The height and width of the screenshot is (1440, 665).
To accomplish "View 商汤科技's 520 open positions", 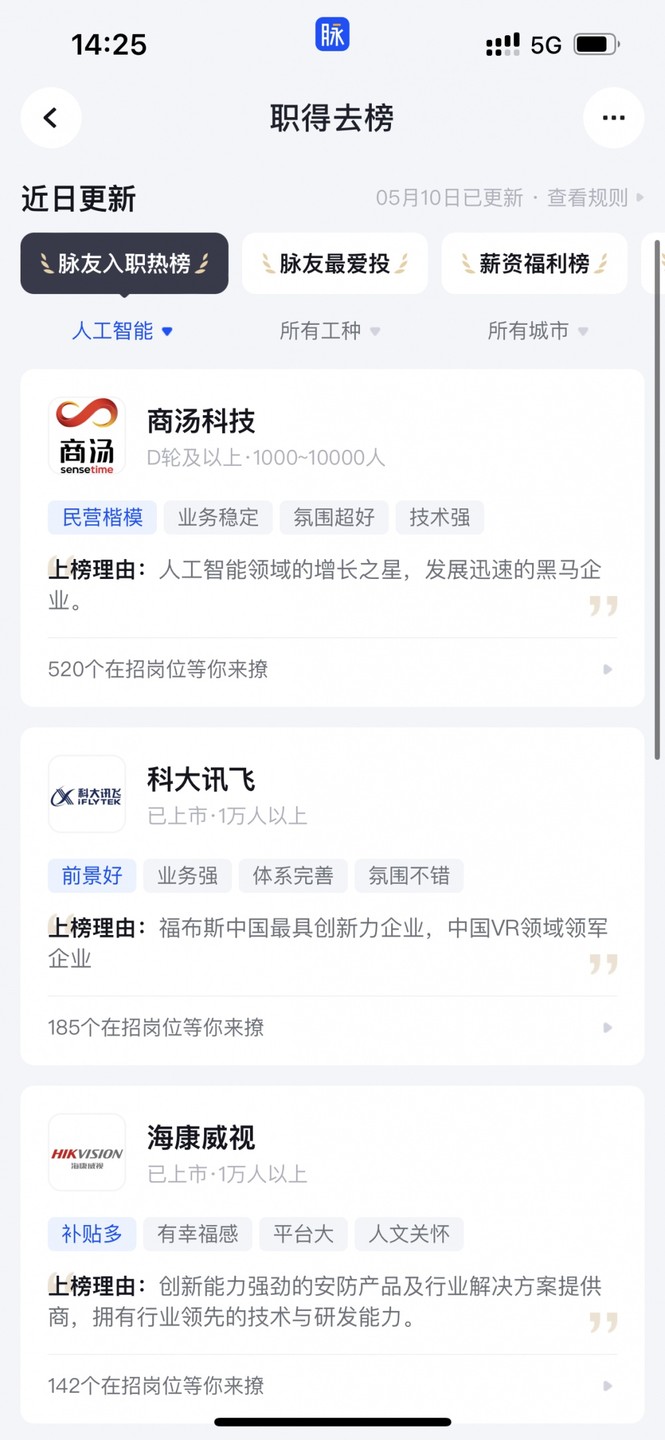I will (330, 669).
